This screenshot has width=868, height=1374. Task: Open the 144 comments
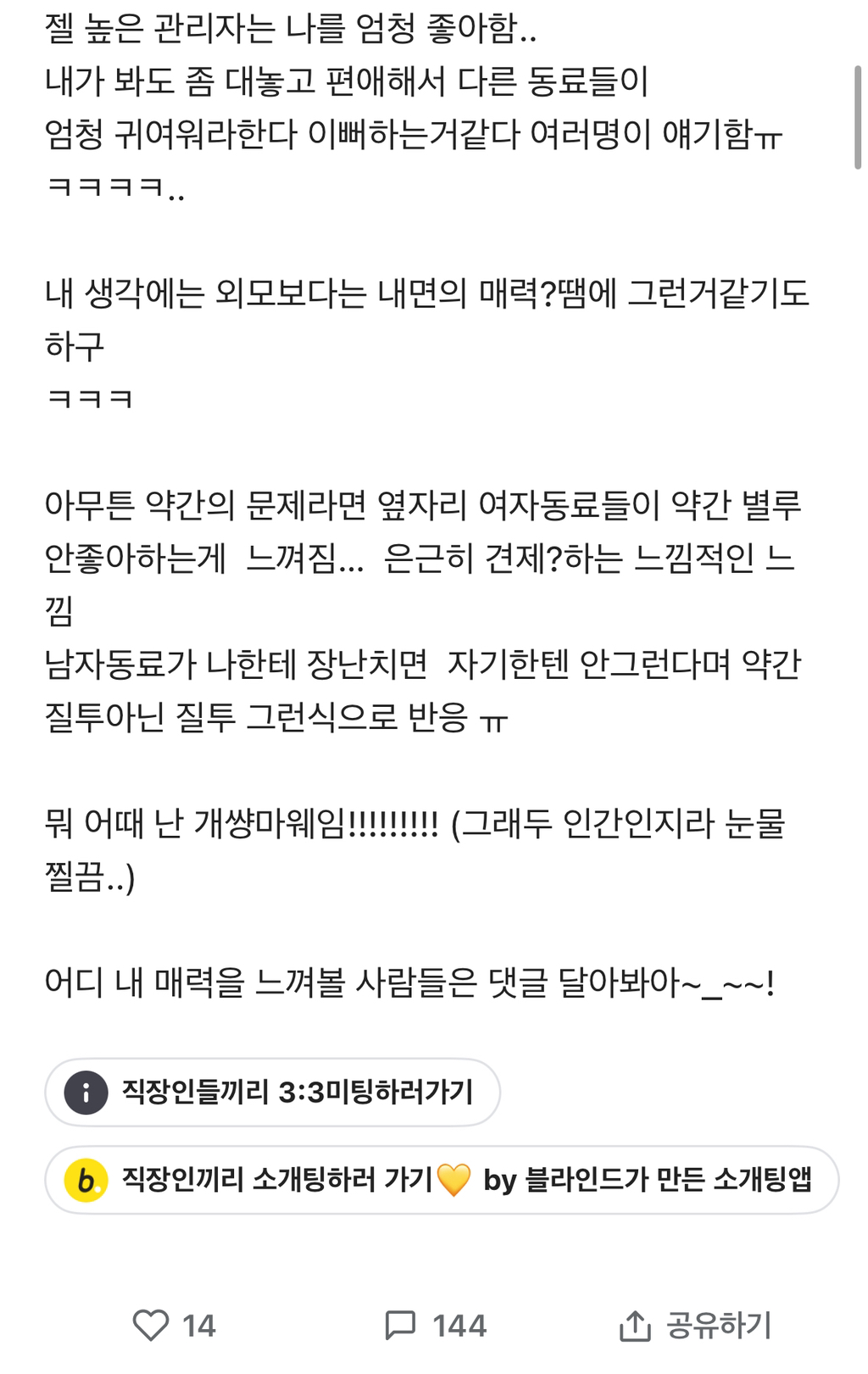tap(436, 1325)
